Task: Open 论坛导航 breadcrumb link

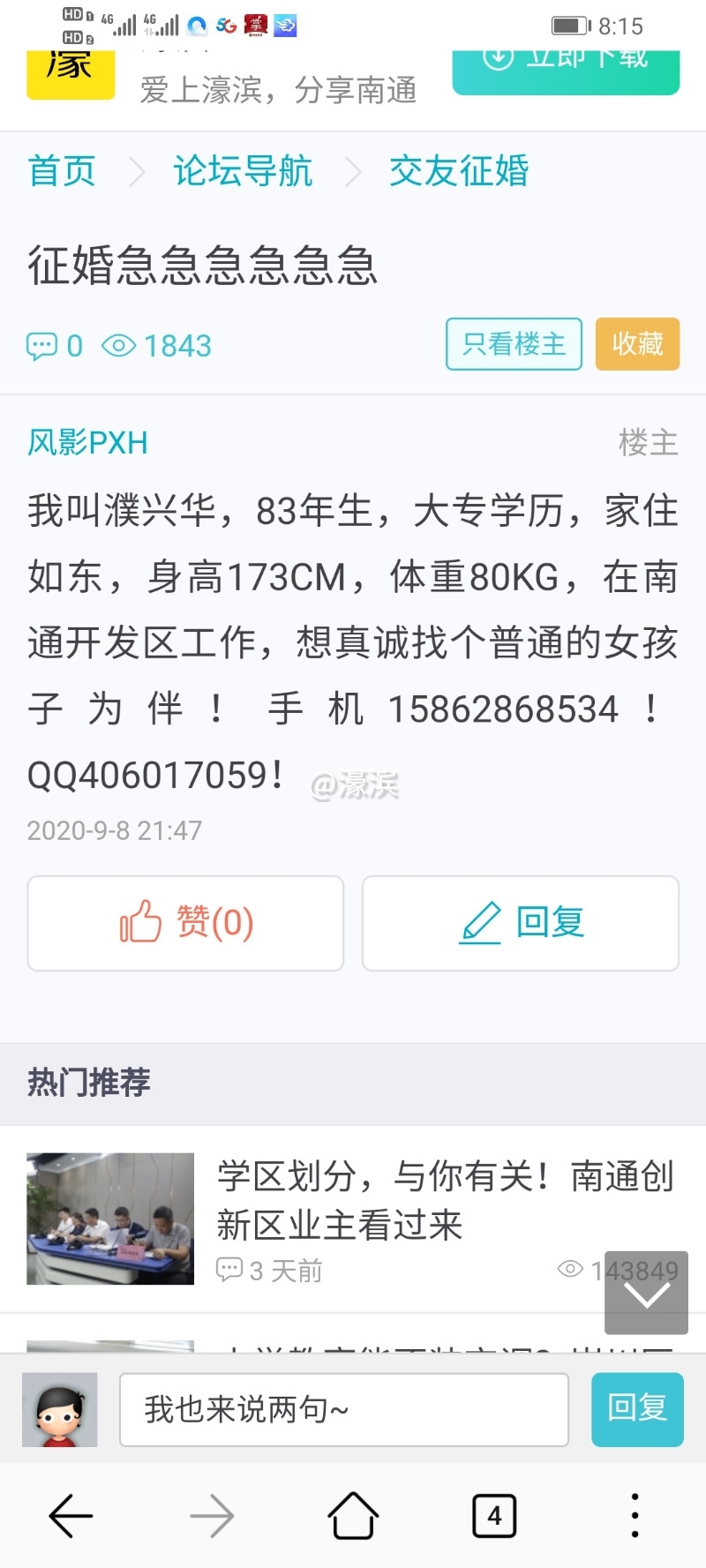Action: pos(243,171)
